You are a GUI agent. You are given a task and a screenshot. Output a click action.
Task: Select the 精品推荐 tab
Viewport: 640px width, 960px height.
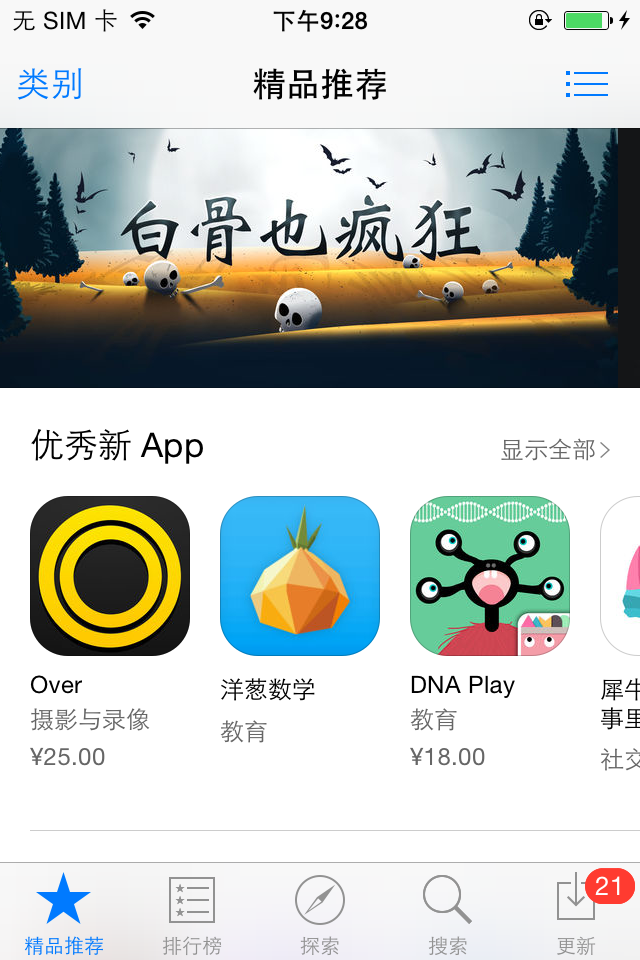pyautogui.click(x=64, y=912)
